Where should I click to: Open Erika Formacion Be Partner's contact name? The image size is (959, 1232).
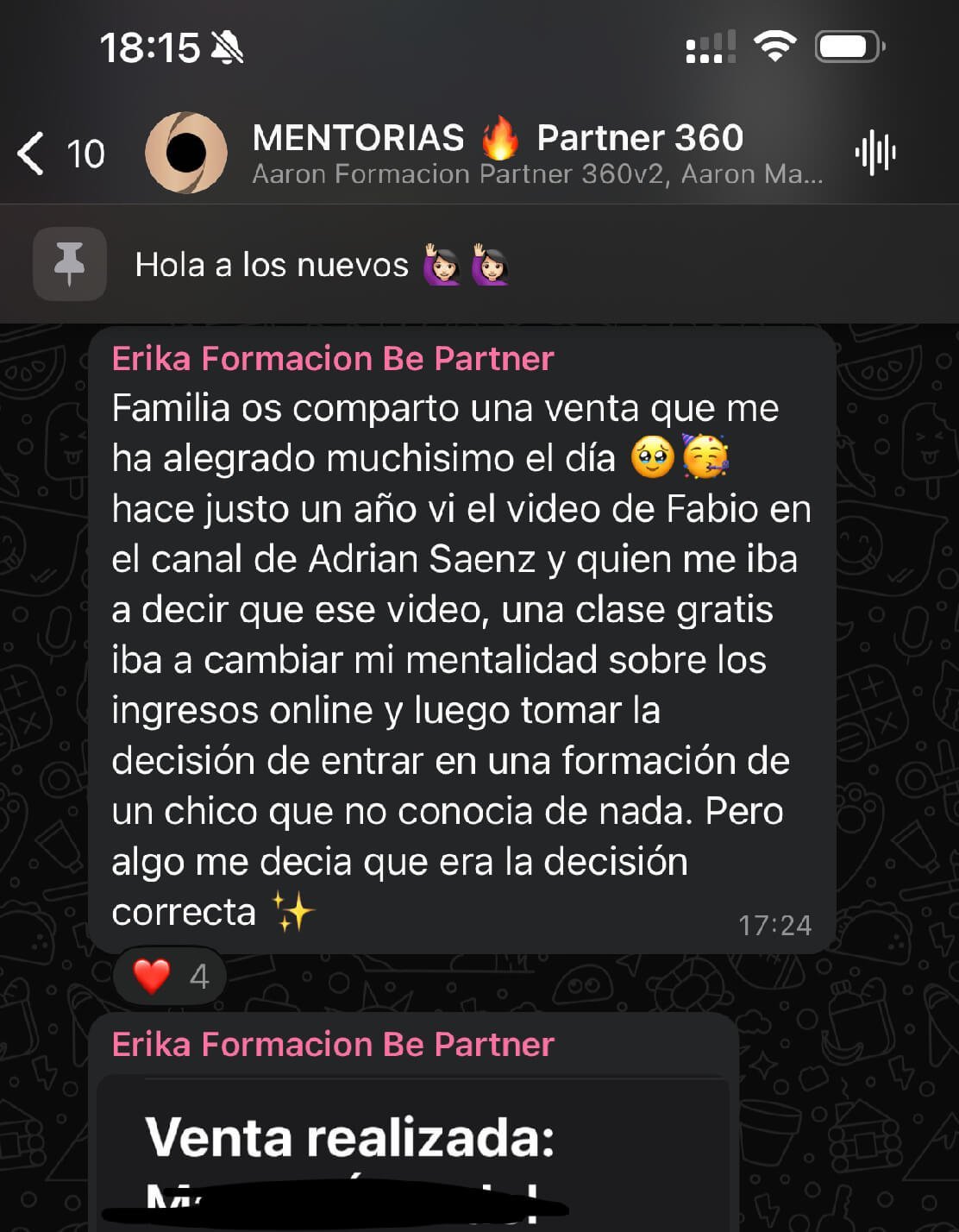pos(333,359)
